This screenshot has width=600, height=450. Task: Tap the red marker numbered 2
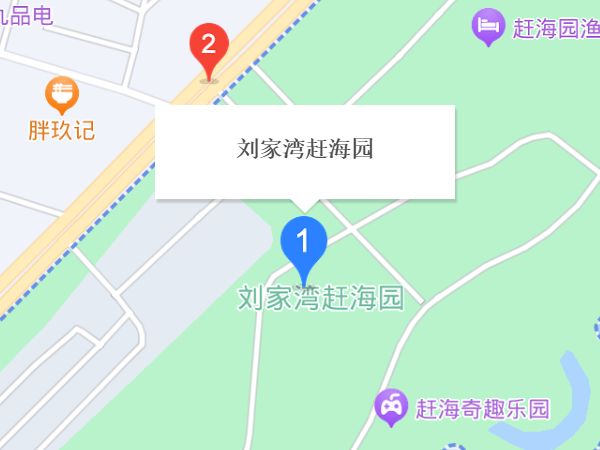tap(209, 48)
